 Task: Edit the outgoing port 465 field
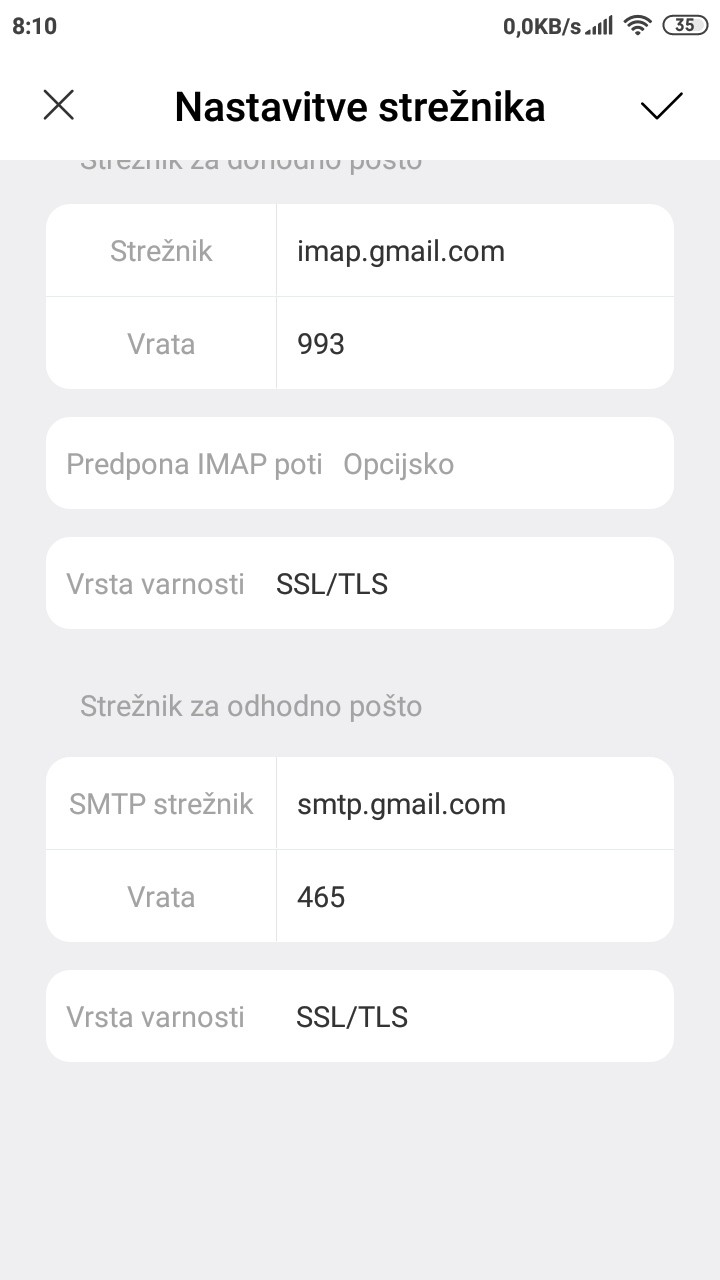(x=472, y=897)
